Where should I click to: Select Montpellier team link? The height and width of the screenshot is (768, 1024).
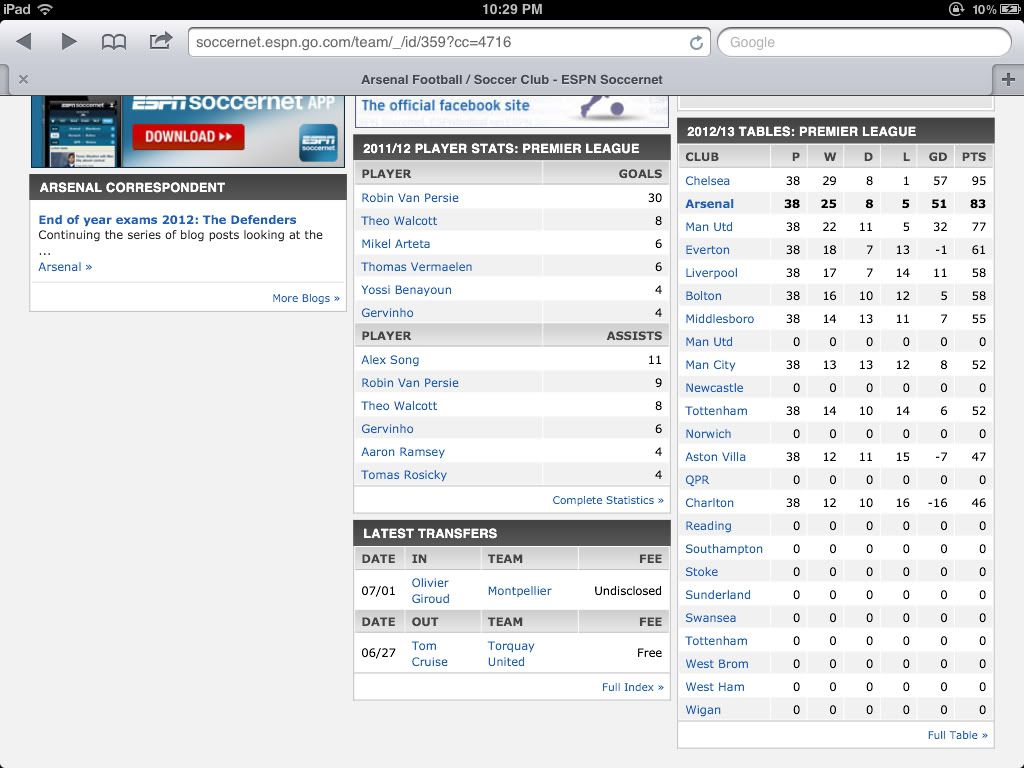point(519,591)
